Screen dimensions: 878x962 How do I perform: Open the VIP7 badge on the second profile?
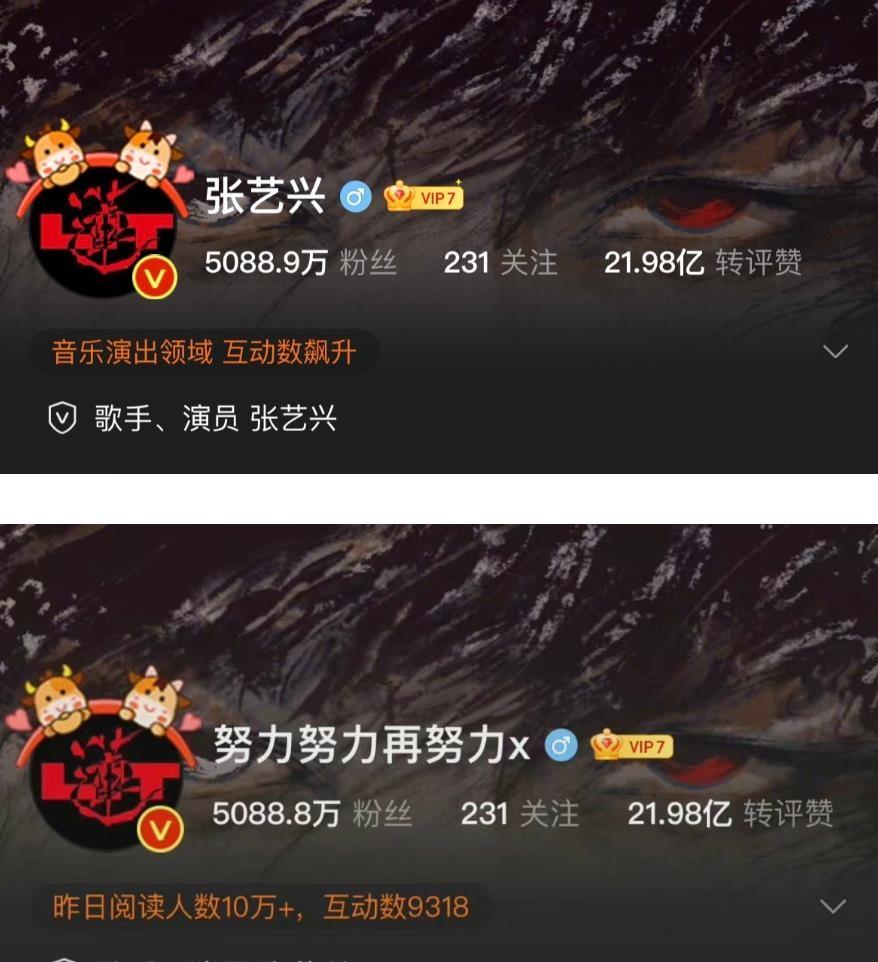(632, 745)
